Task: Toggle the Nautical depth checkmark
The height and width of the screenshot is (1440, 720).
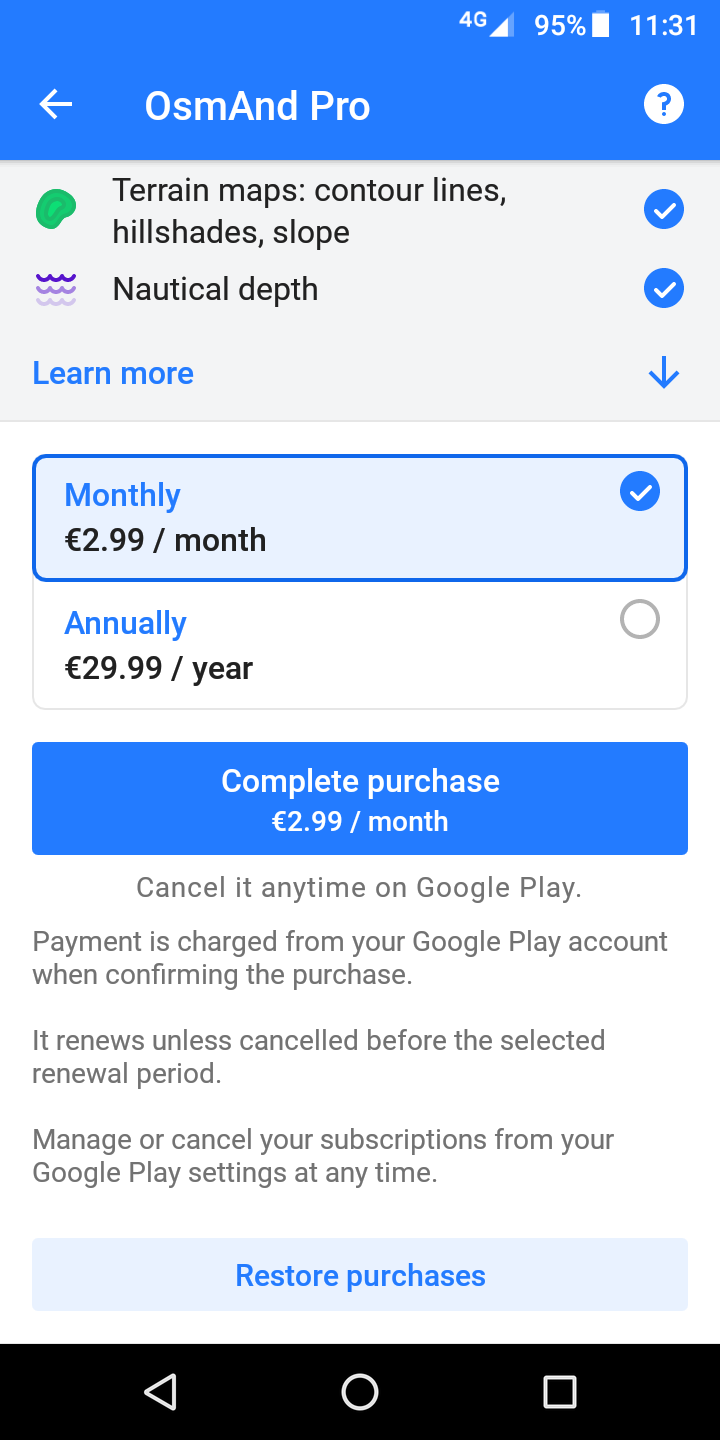Action: pos(663,288)
